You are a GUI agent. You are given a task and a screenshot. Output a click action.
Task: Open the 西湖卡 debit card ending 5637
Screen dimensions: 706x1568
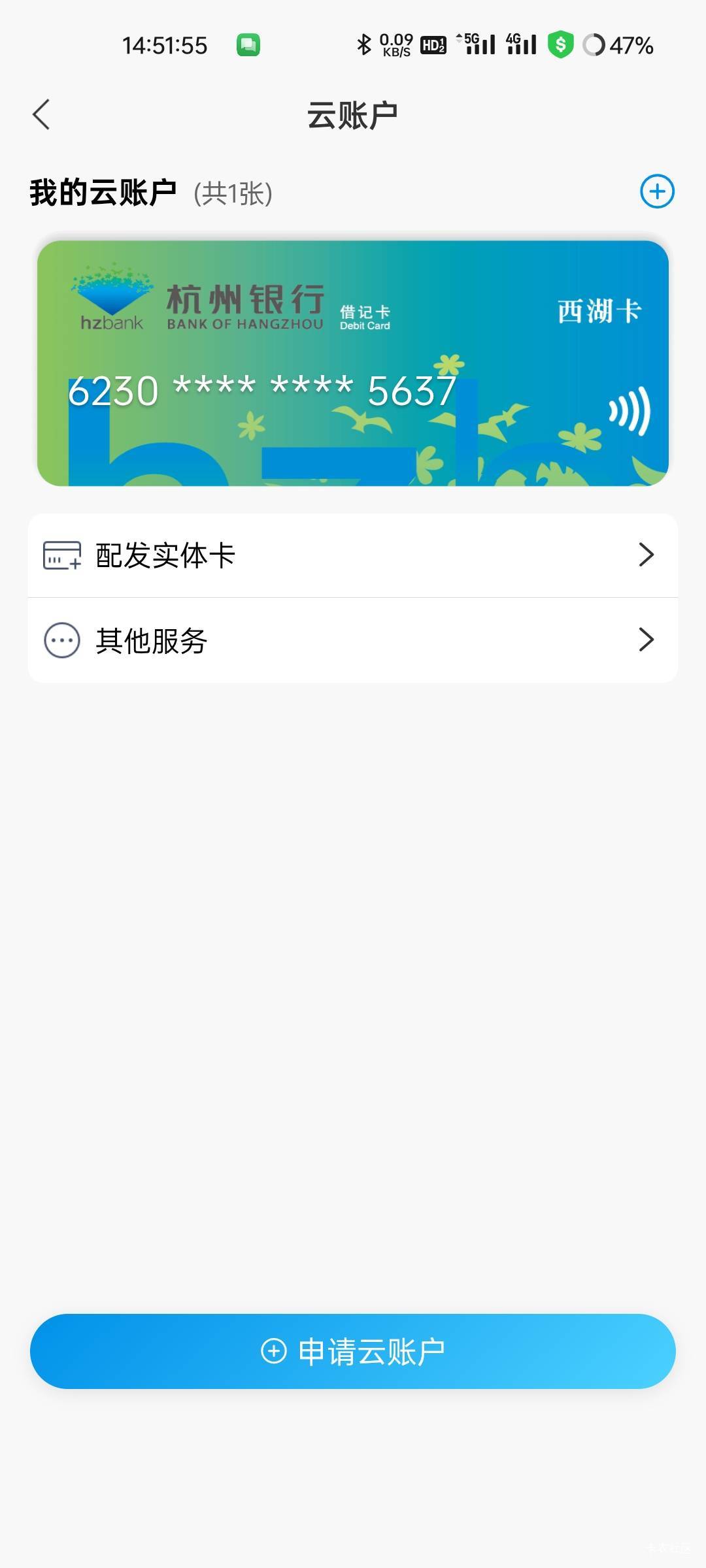point(353,363)
